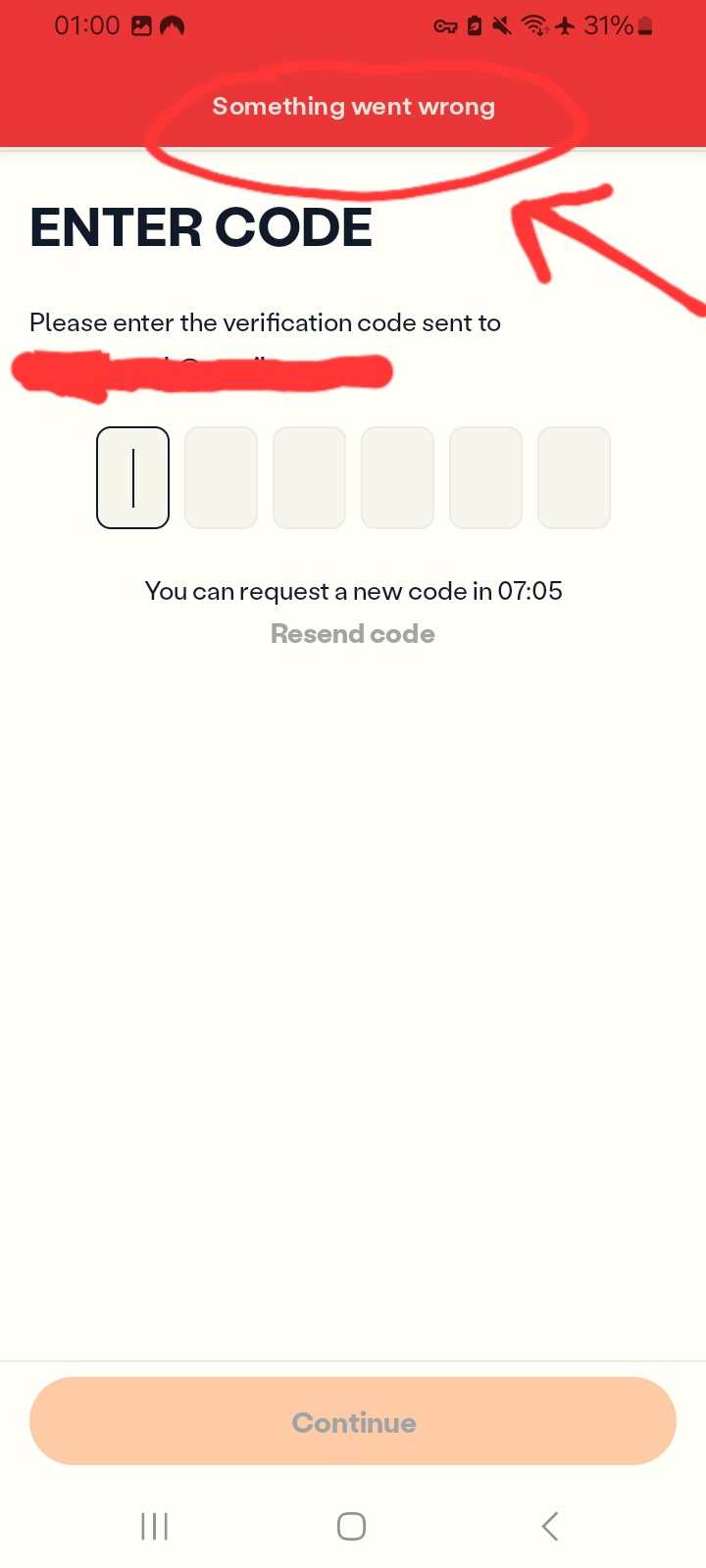Open recent apps from the navigation bar
This screenshot has height=1568, width=706.
155,1526
